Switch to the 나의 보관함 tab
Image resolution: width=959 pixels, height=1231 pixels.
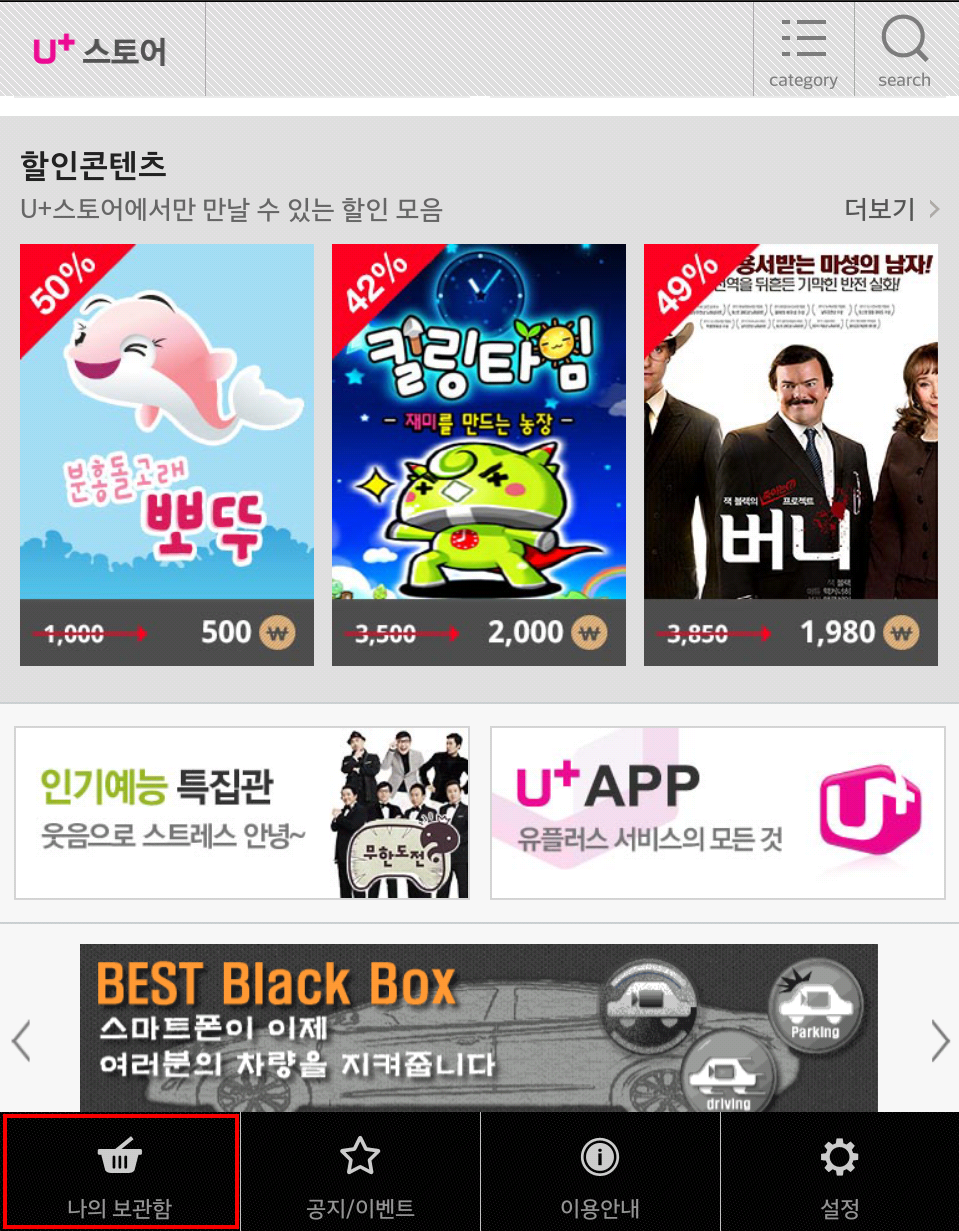tap(120, 1173)
